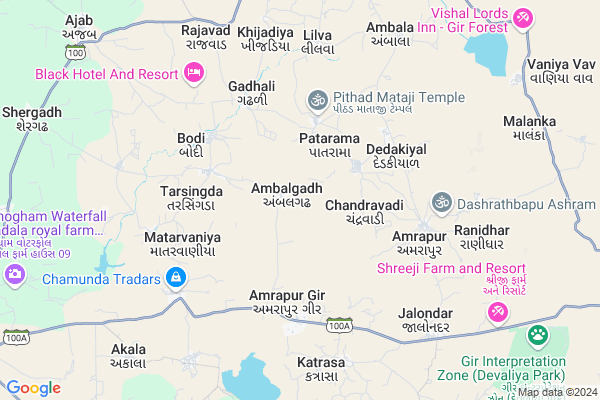Open the Chamunda Tradars shop marker

coord(175,278)
